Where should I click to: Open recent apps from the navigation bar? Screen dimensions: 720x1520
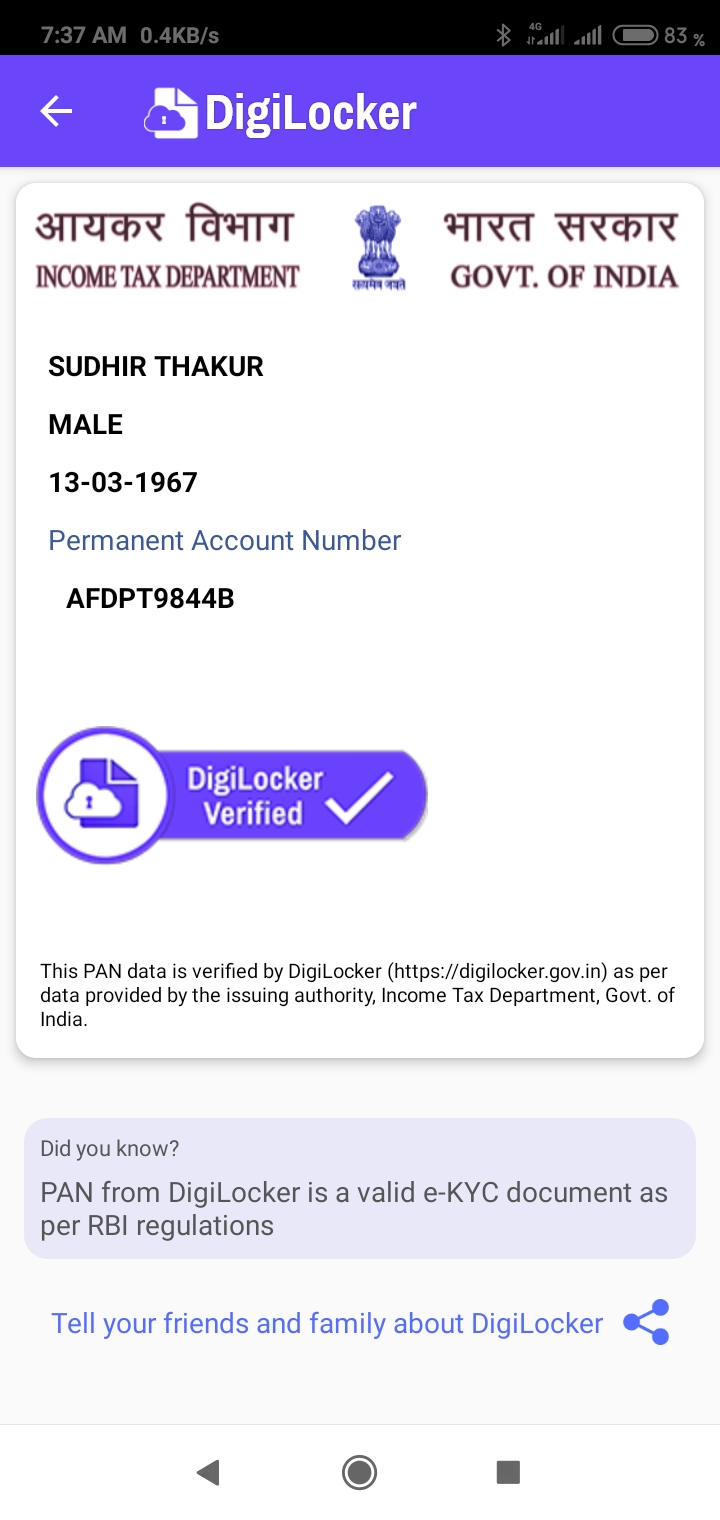pos(508,1471)
